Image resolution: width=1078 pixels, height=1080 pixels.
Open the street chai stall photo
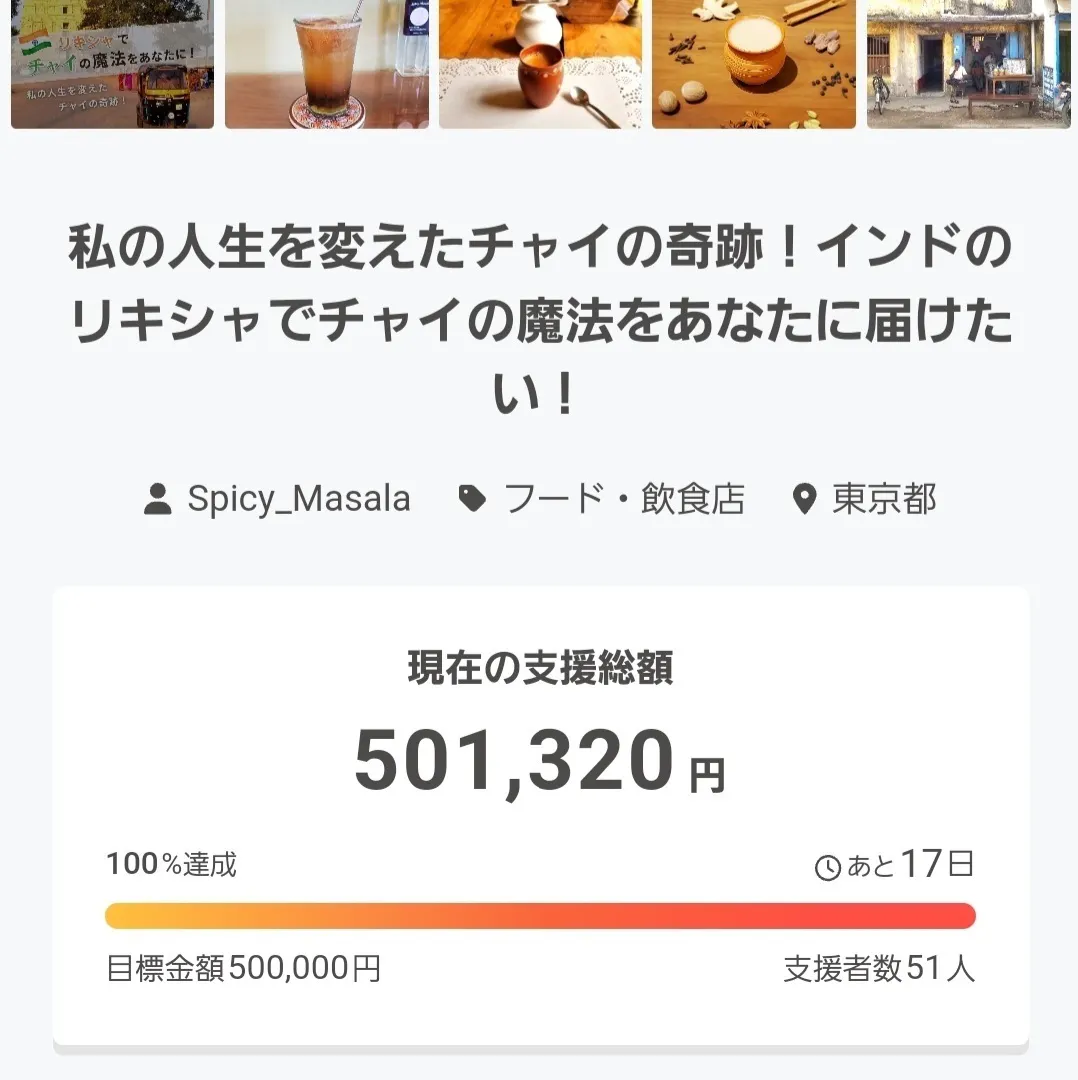[x=968, y=64]
